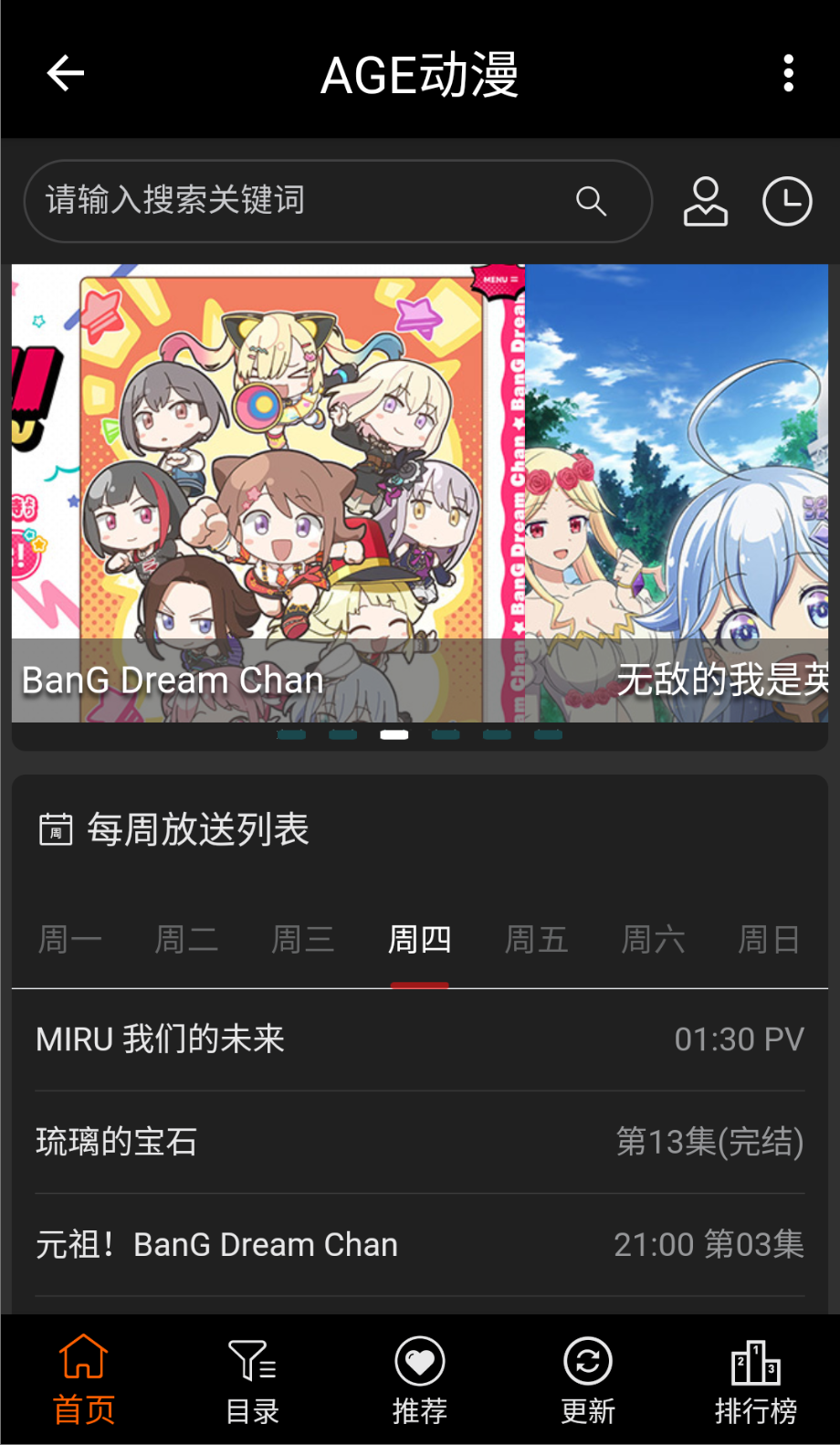840x1445 pixels.
Task: Go back using the top arrow
Action: click(66, 73)
